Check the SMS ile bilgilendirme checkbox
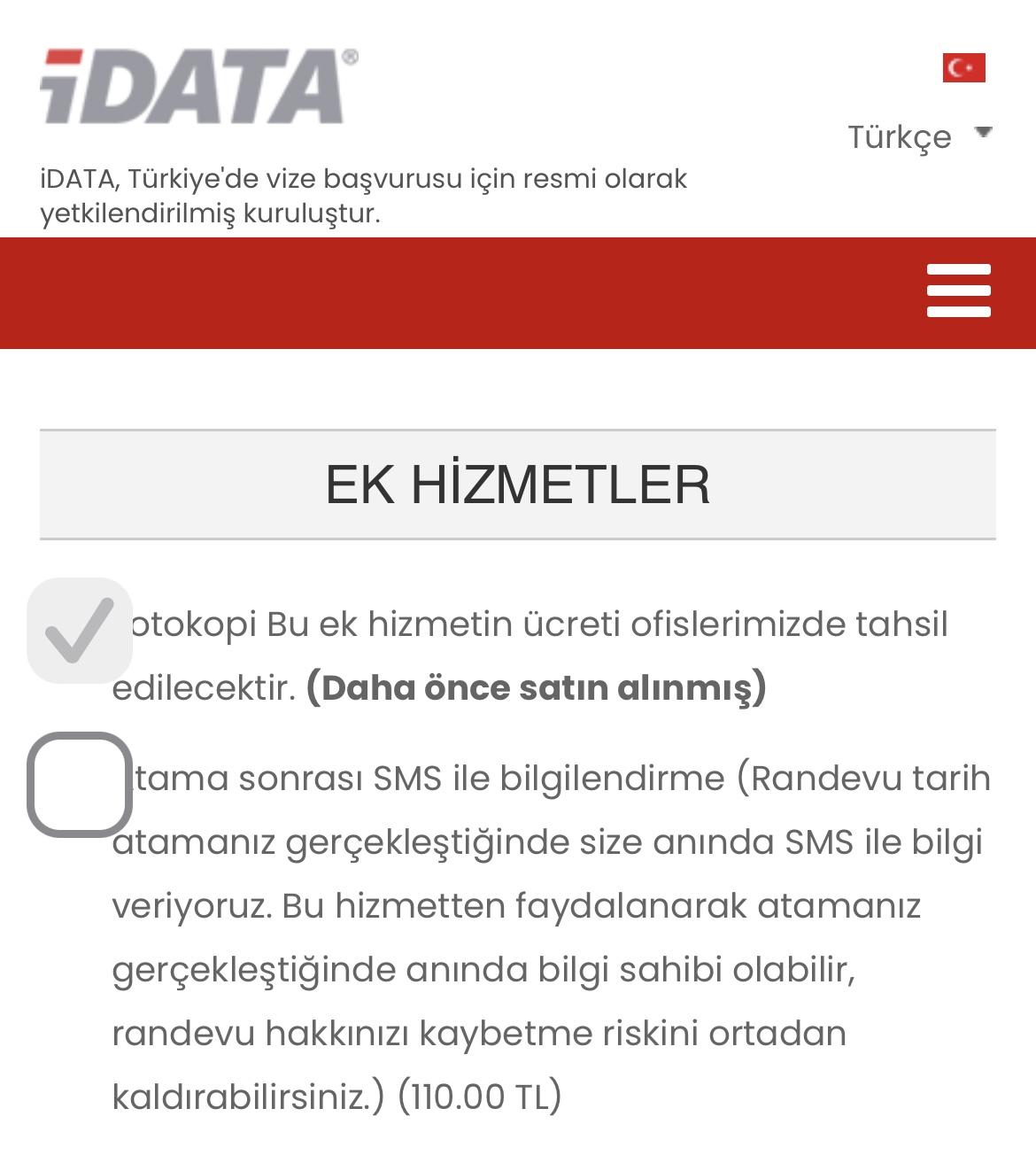The height and width of the screenshot is (1163, 1036). pyautogui.click(x=80, y=784)
